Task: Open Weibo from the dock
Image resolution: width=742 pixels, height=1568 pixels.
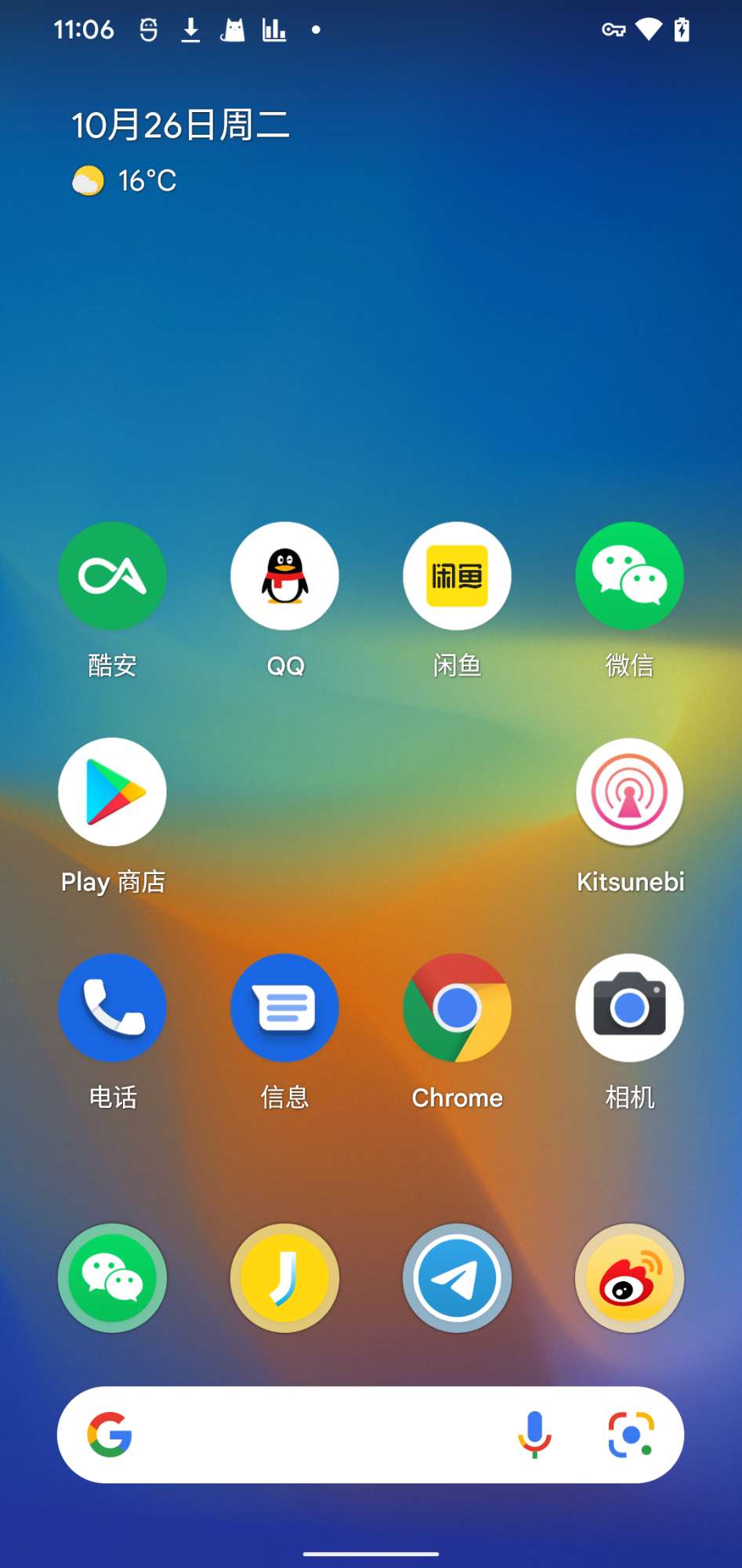Action: [x=629, y=1278]
